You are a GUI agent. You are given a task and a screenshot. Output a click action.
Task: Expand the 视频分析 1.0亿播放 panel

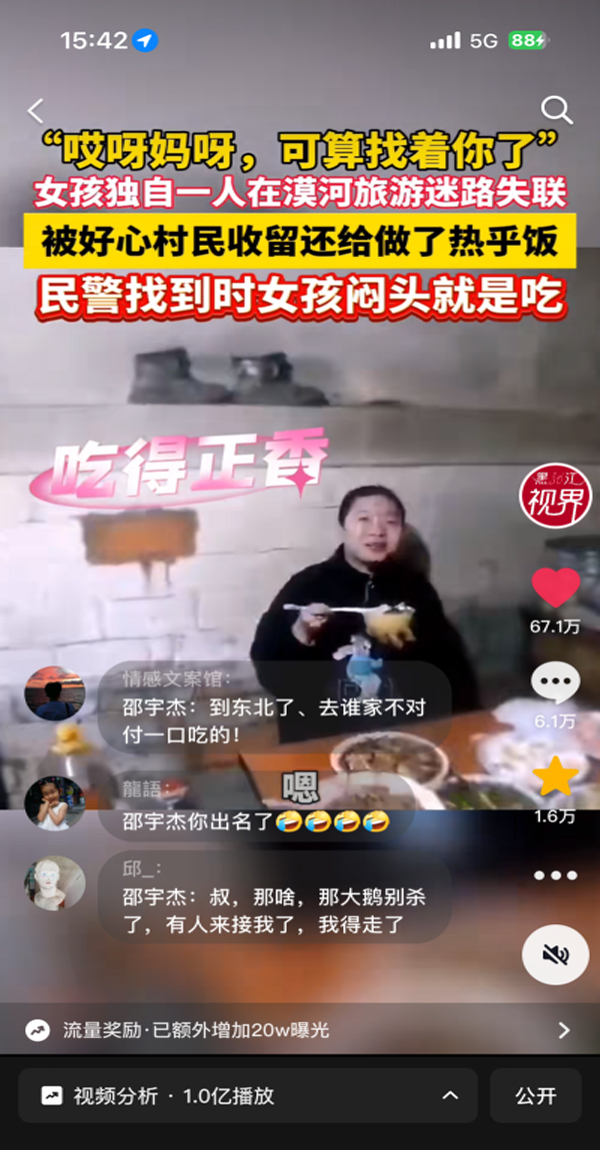pos(248,1095)
